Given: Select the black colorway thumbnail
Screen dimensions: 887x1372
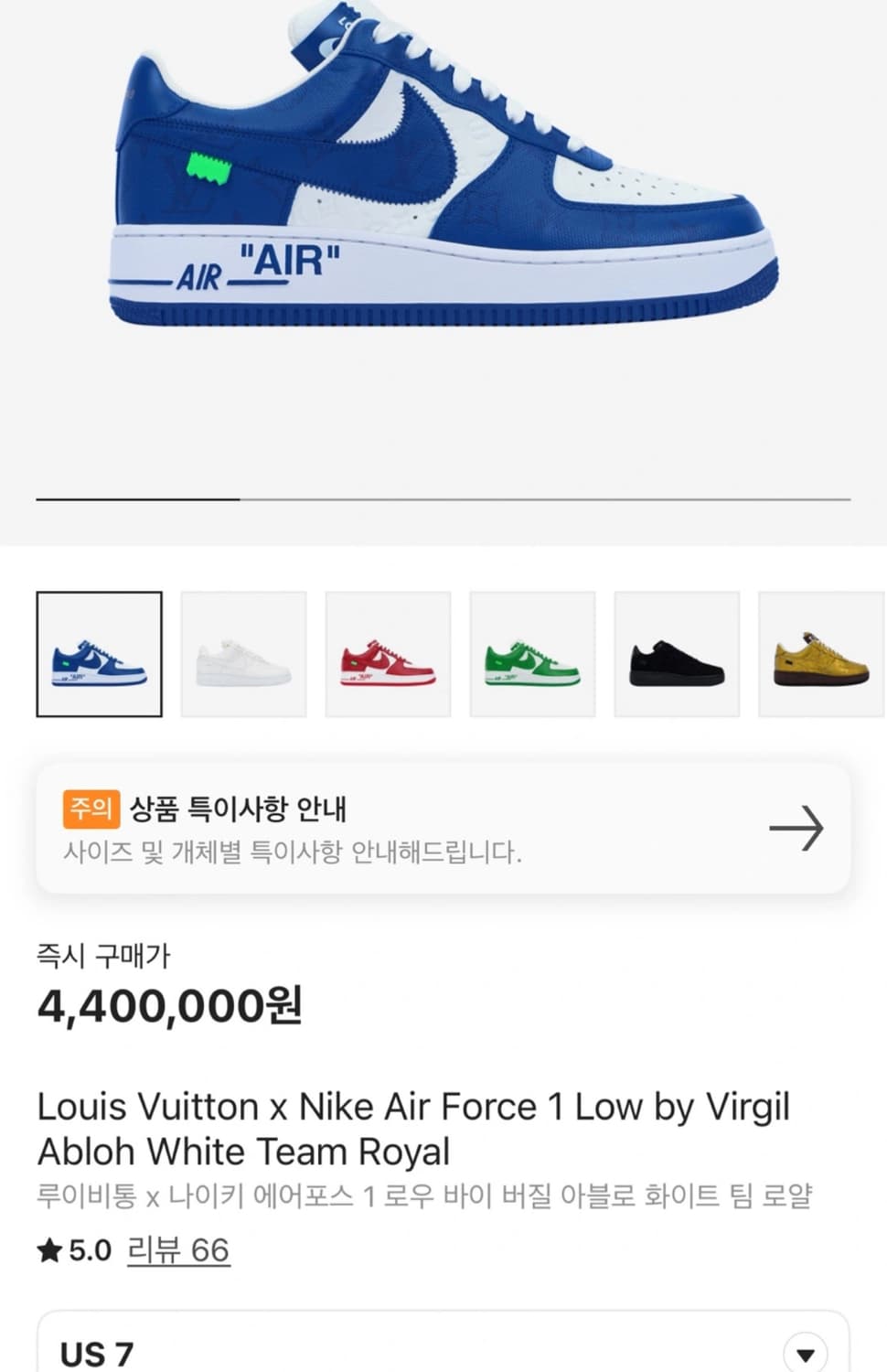Looking at the screenshot, I should click(x=678, y=653).
